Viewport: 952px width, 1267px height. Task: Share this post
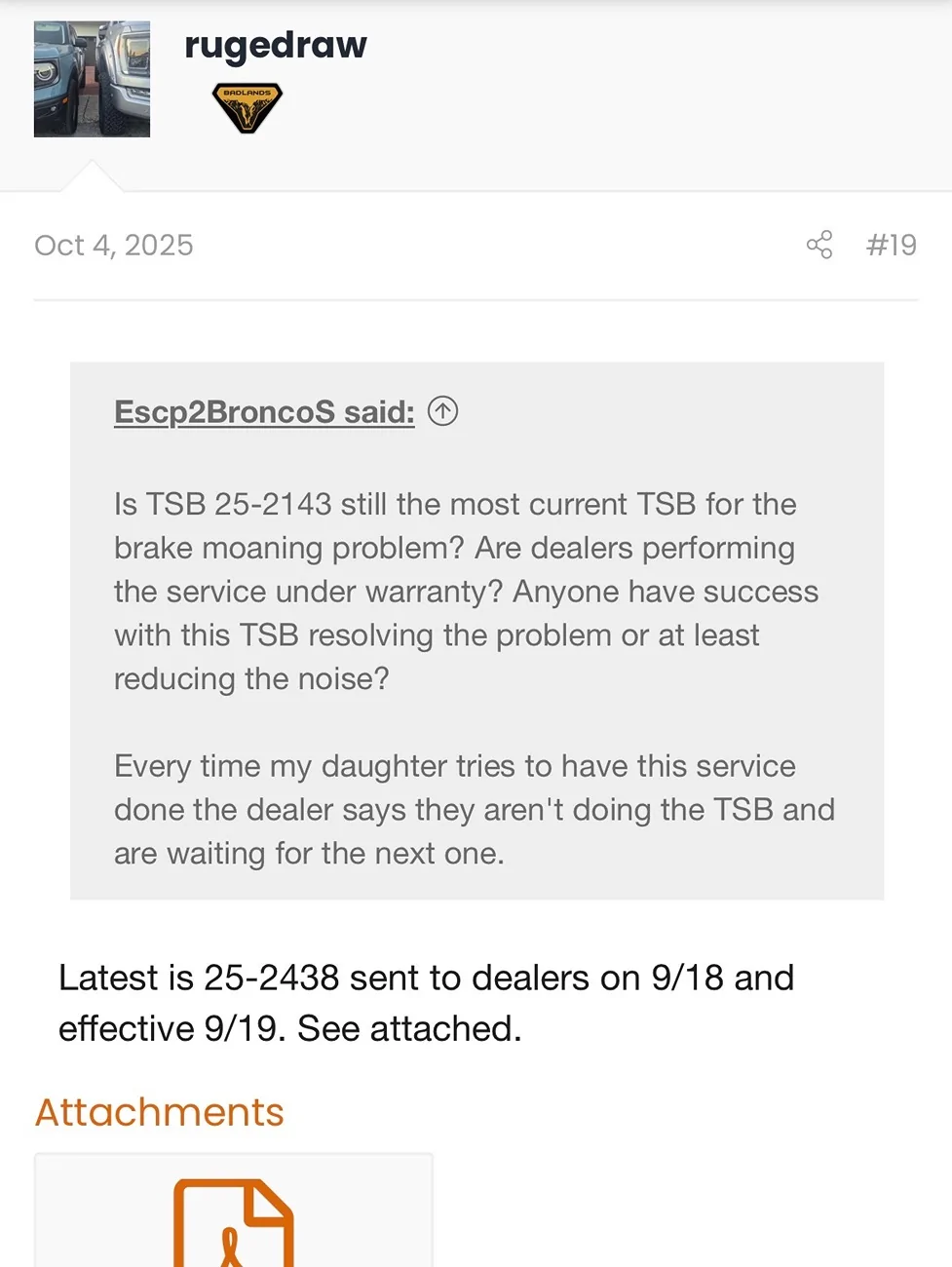(819, 245)
